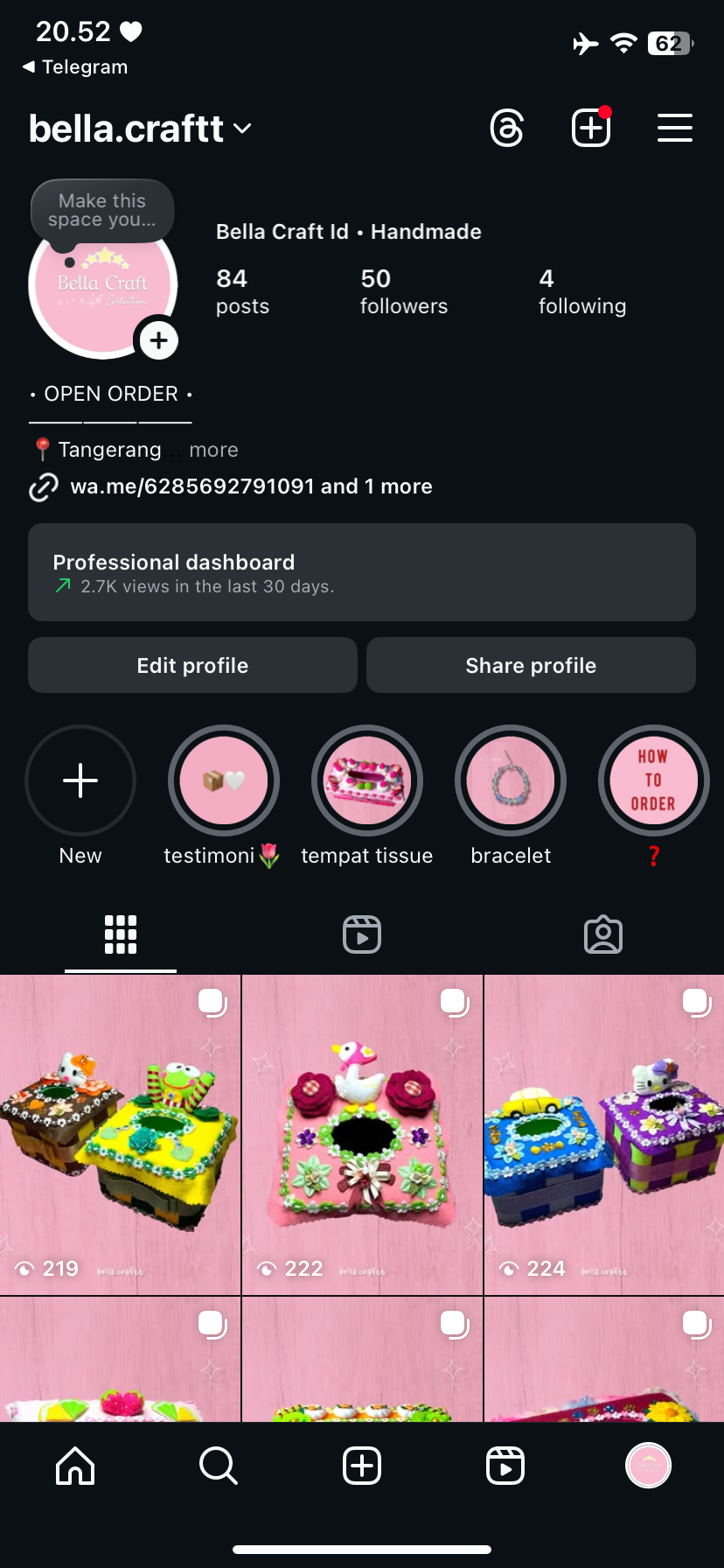Create a new post with plus icon
This screenshot has width=724, height=1568.
[591, 128]
